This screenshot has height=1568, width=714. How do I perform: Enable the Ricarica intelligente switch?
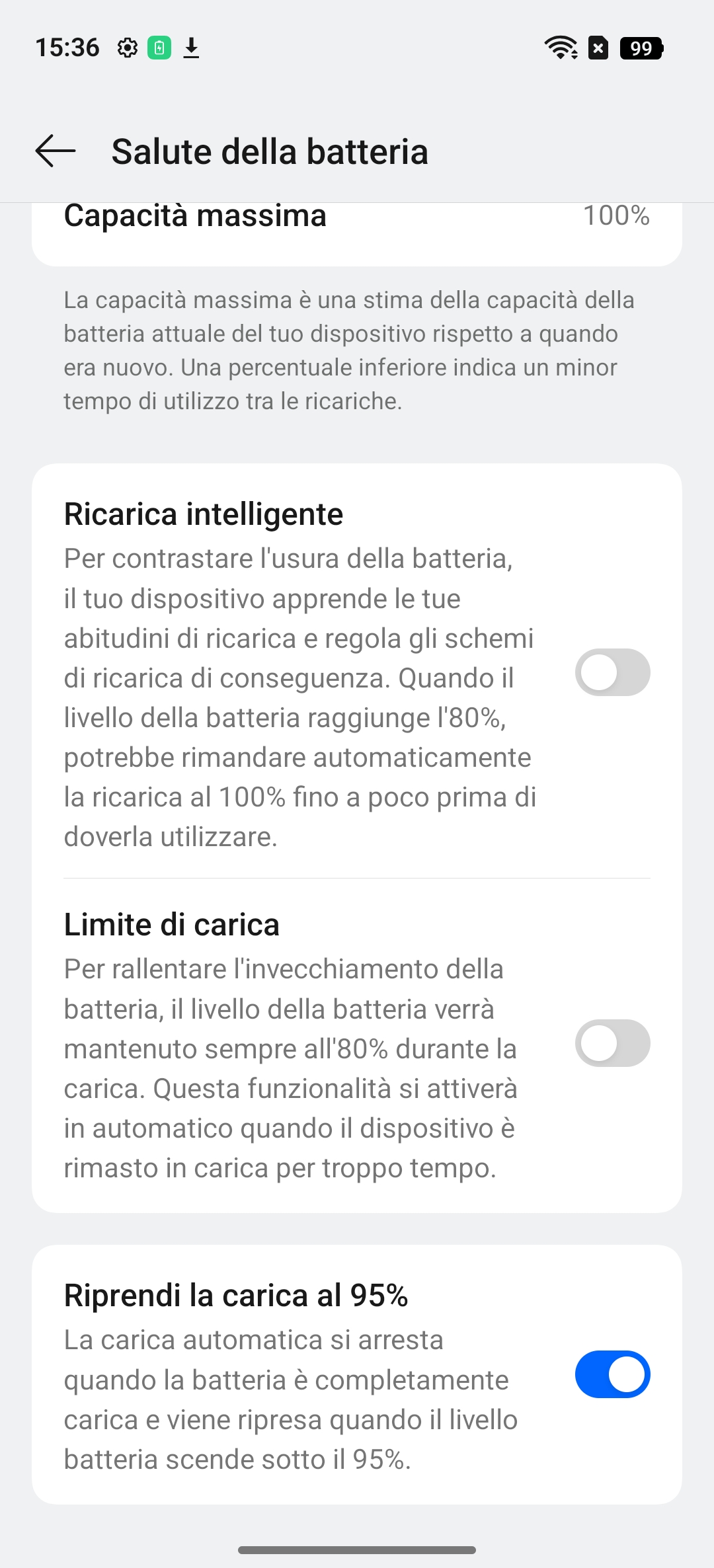612,672
